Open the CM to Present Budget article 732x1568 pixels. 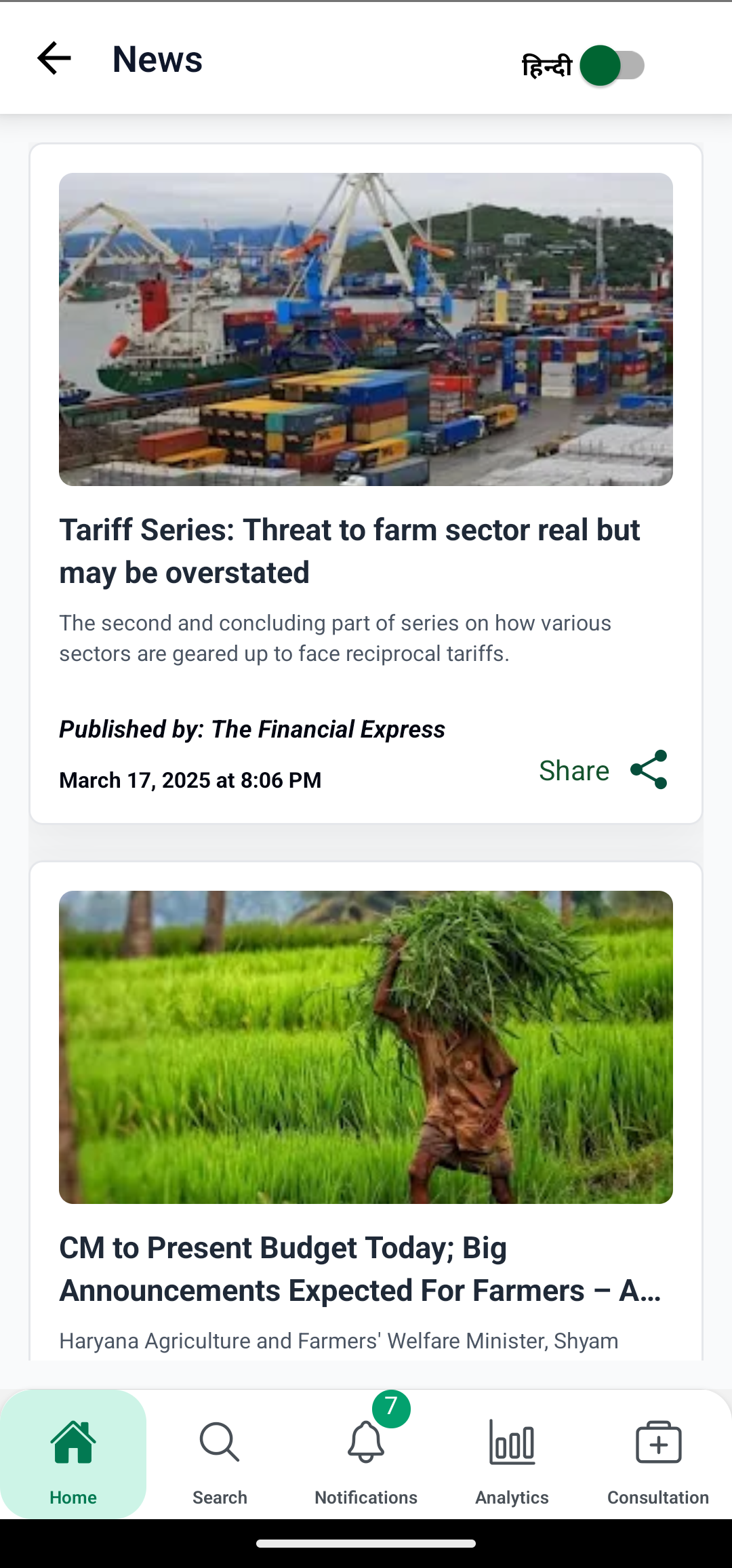click(359, 1269)
